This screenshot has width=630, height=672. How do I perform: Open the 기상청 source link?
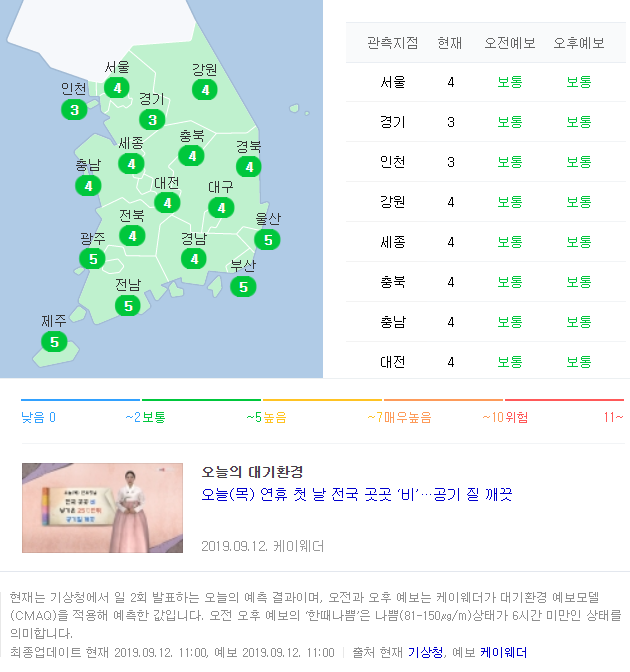tap(425, 652)
